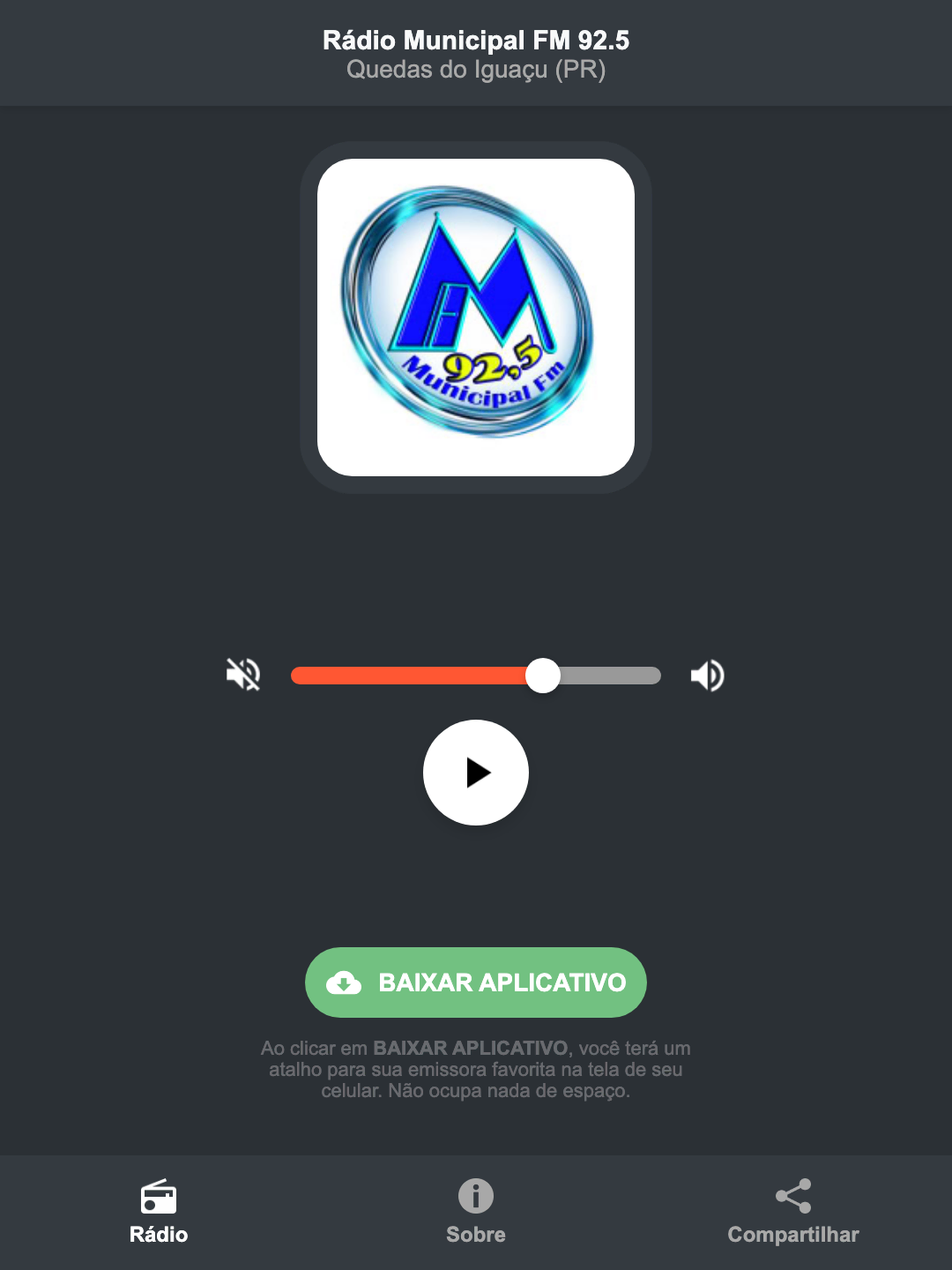
Task: Go to the Compartilhar tab
Action: coord(792,1213)
